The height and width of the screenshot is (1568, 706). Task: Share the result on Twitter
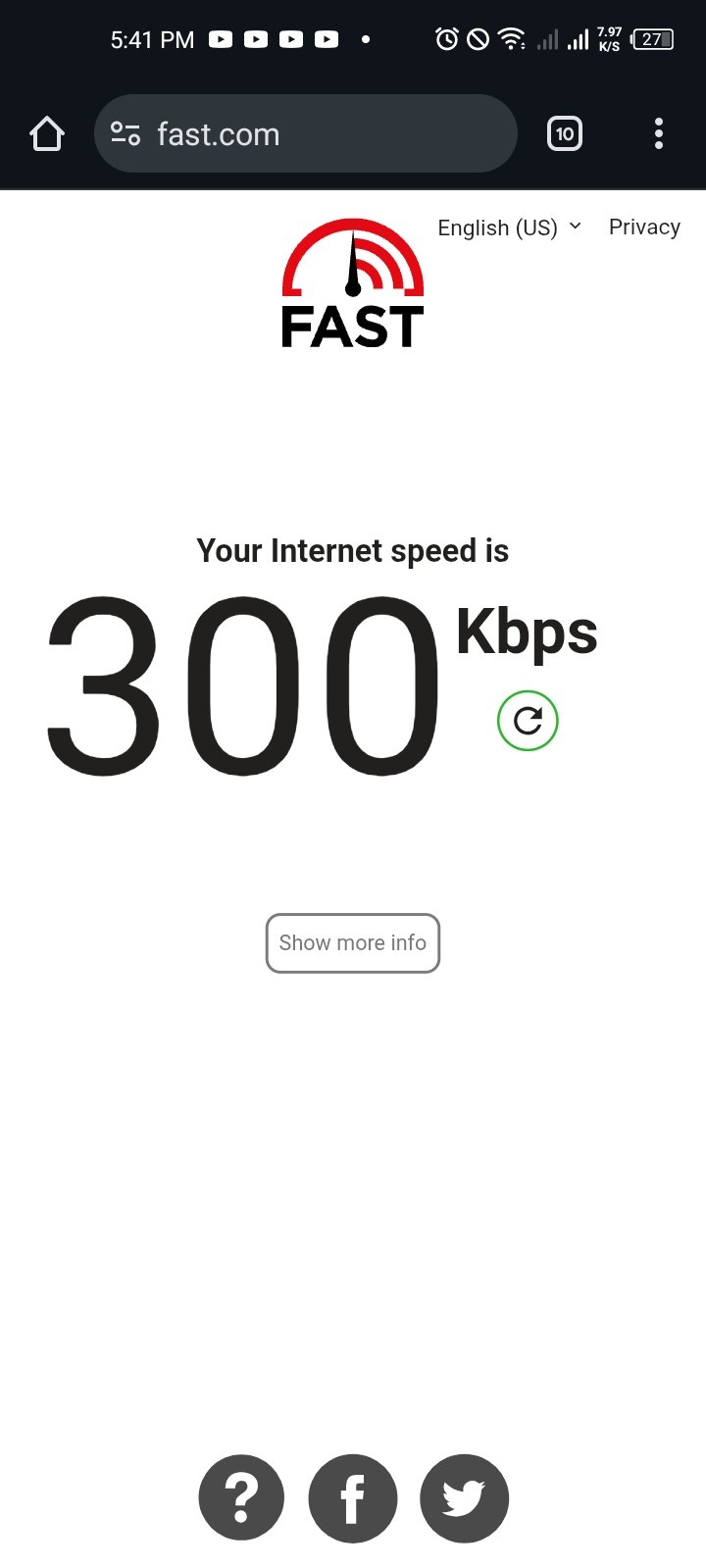tap(464, 1497)
